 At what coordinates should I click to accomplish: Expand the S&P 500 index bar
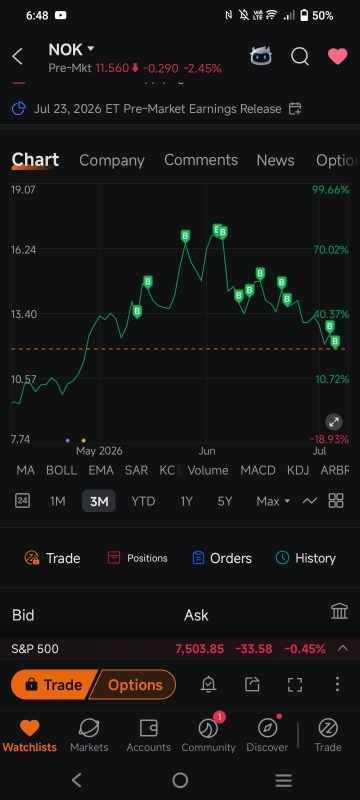click(x=343, y=648)
